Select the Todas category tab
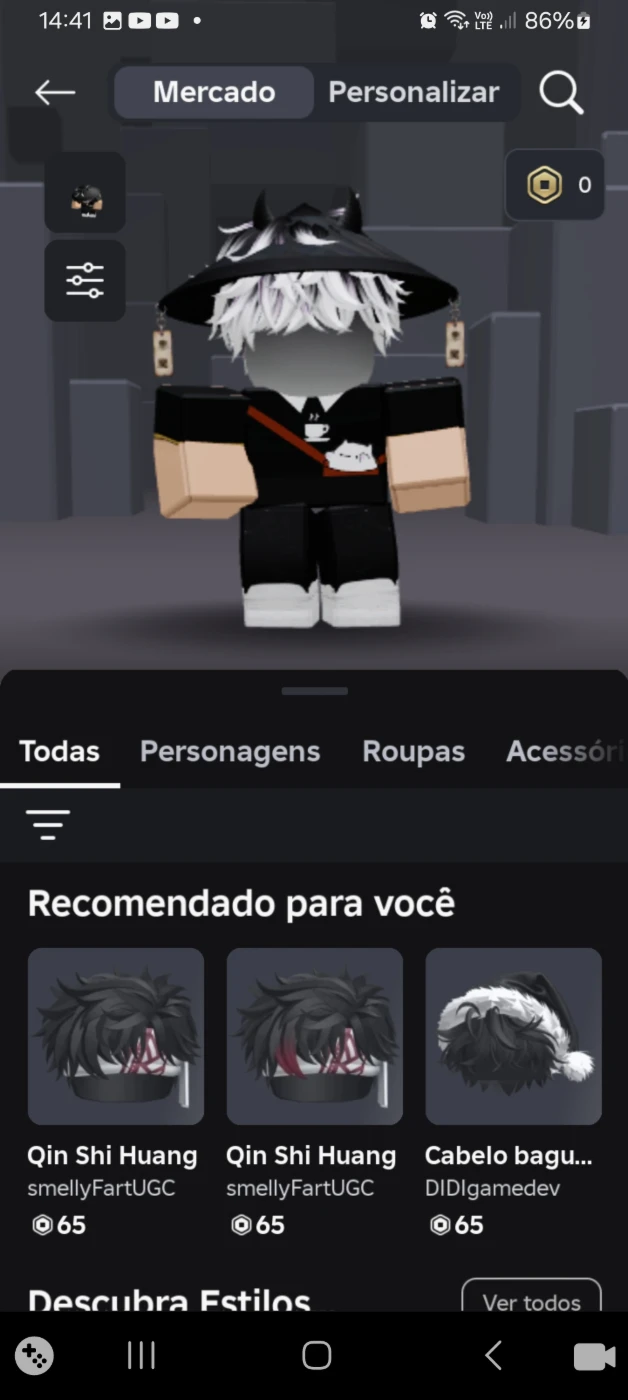Screen dimensions: 628x1400 click(60, 752)
